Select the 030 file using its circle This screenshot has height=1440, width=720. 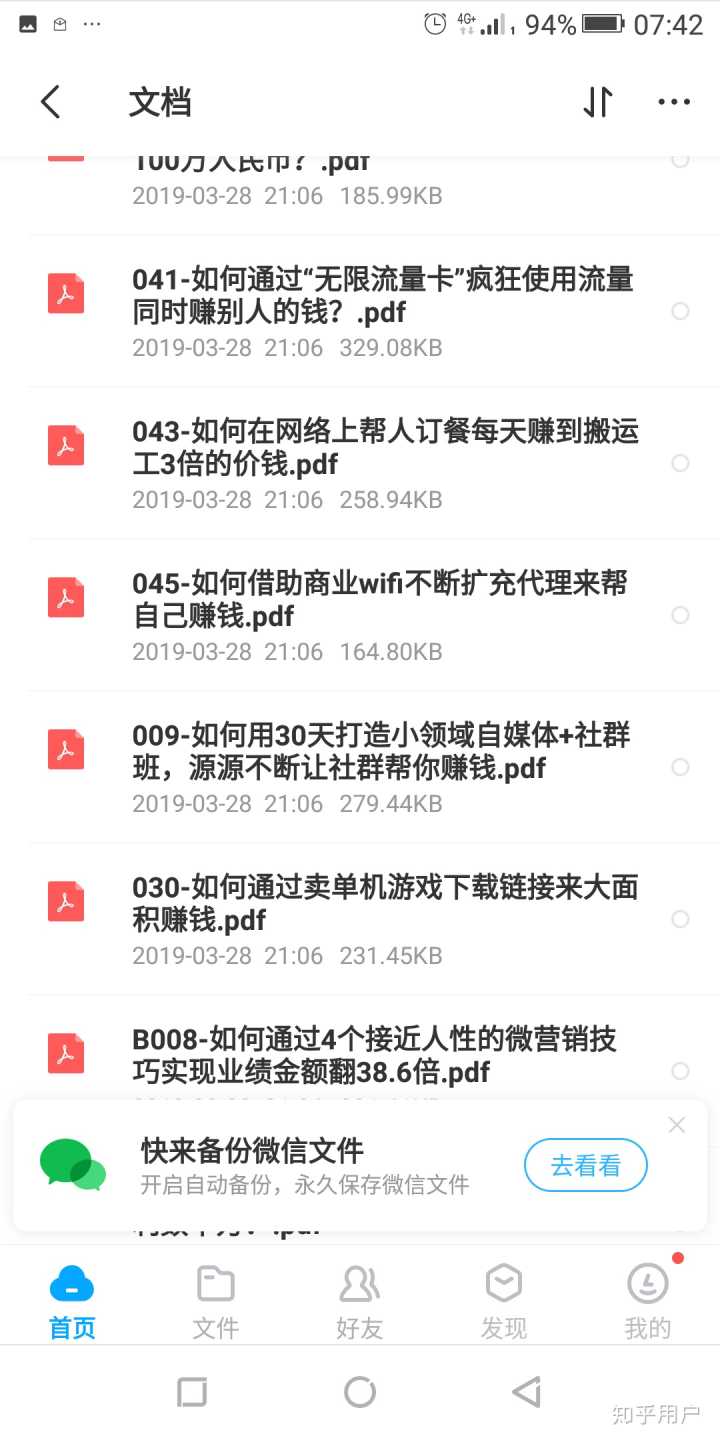(x=680, y=919)
